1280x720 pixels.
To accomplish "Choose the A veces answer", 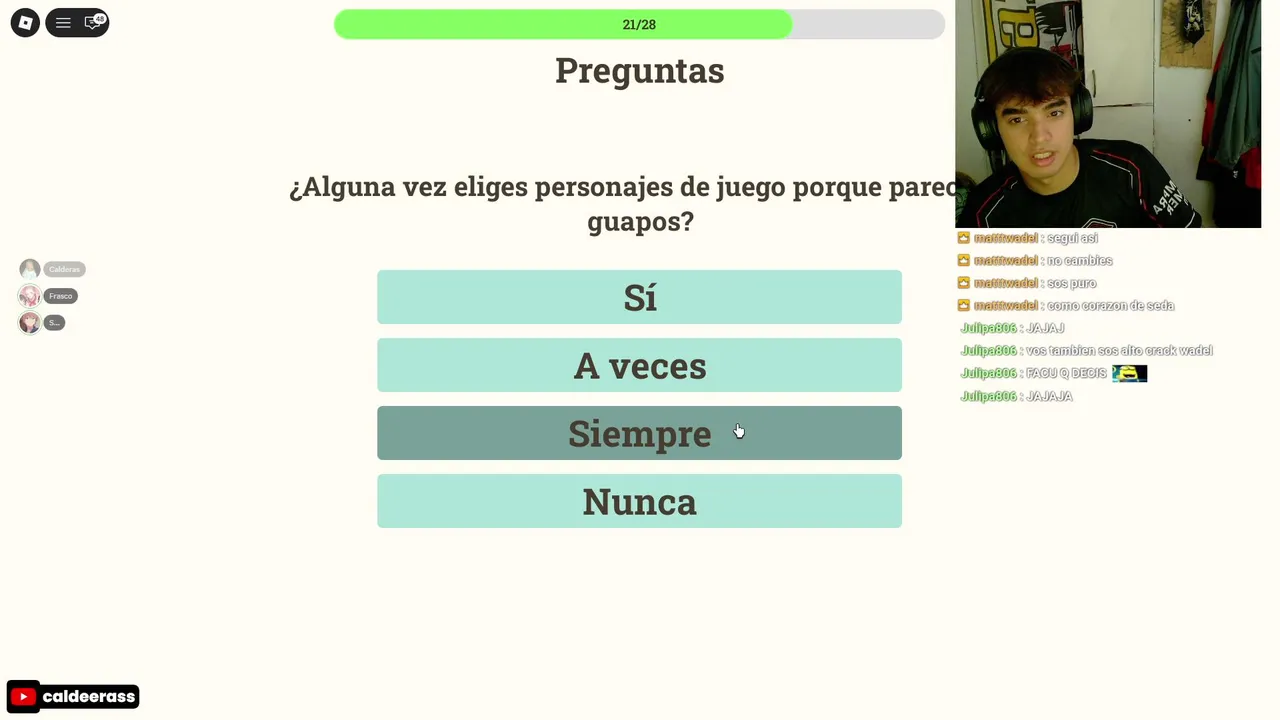I will click(639, 365).
